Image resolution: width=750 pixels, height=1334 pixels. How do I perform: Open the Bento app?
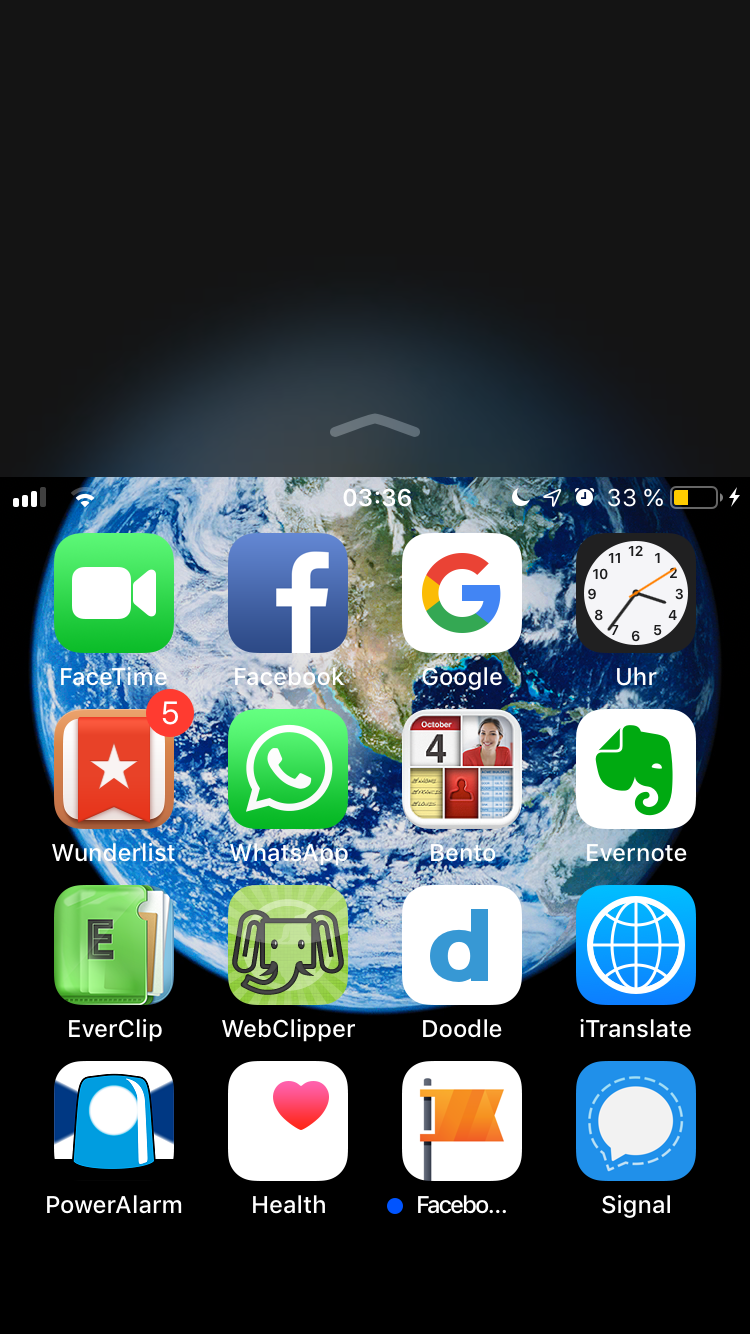coord(462,769)
